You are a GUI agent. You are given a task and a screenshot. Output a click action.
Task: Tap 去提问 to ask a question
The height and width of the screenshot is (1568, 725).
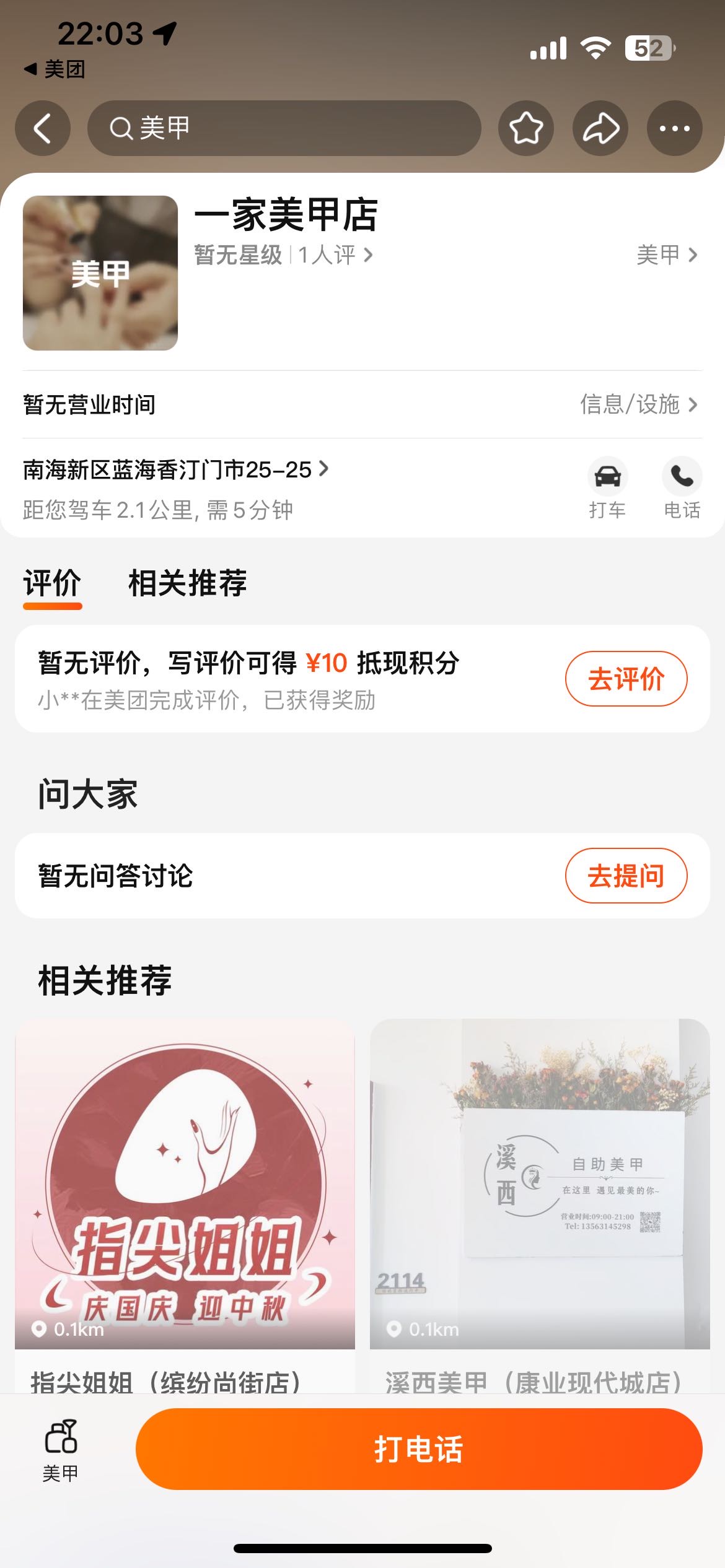coord(626,876)
